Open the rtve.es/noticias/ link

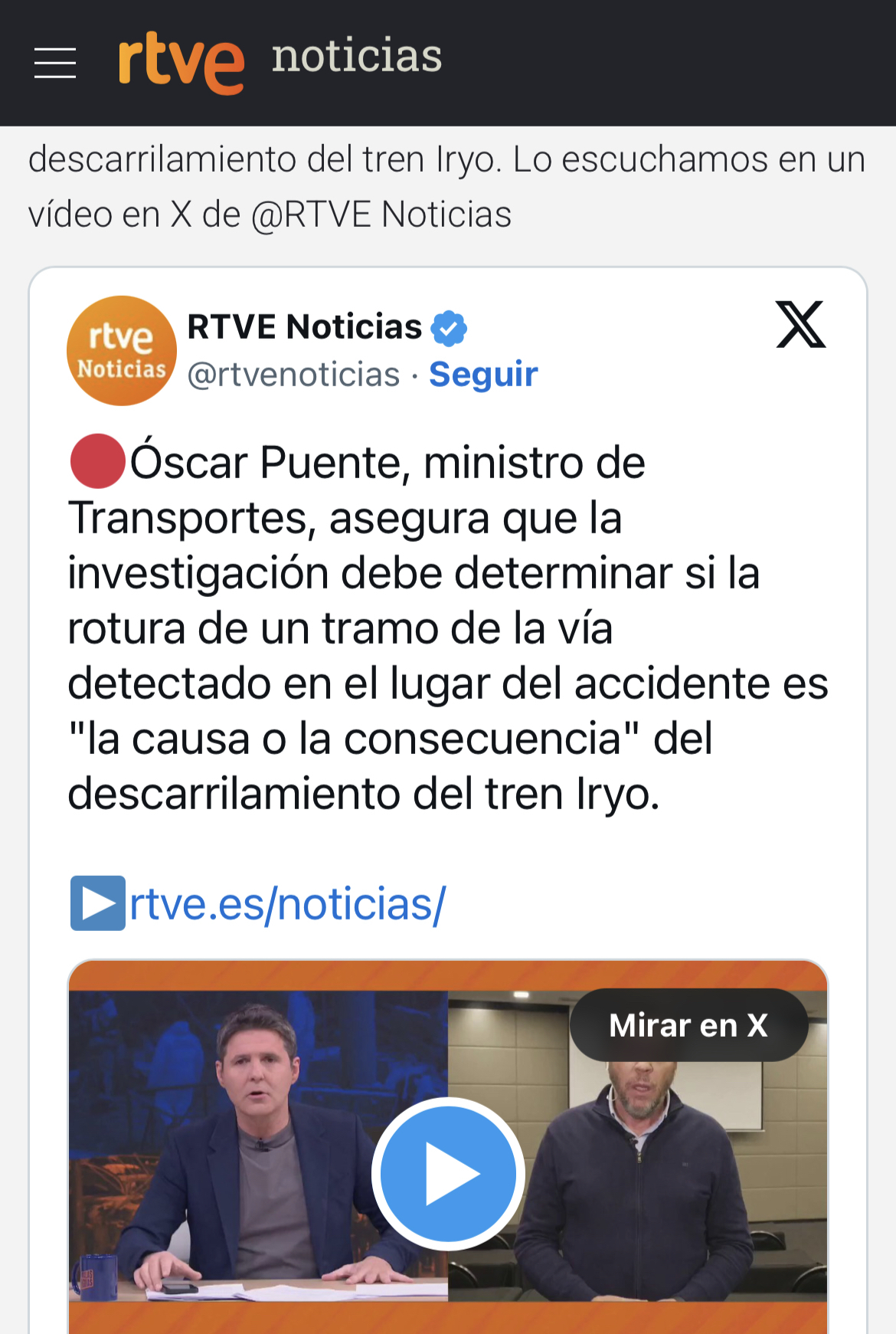287,904
